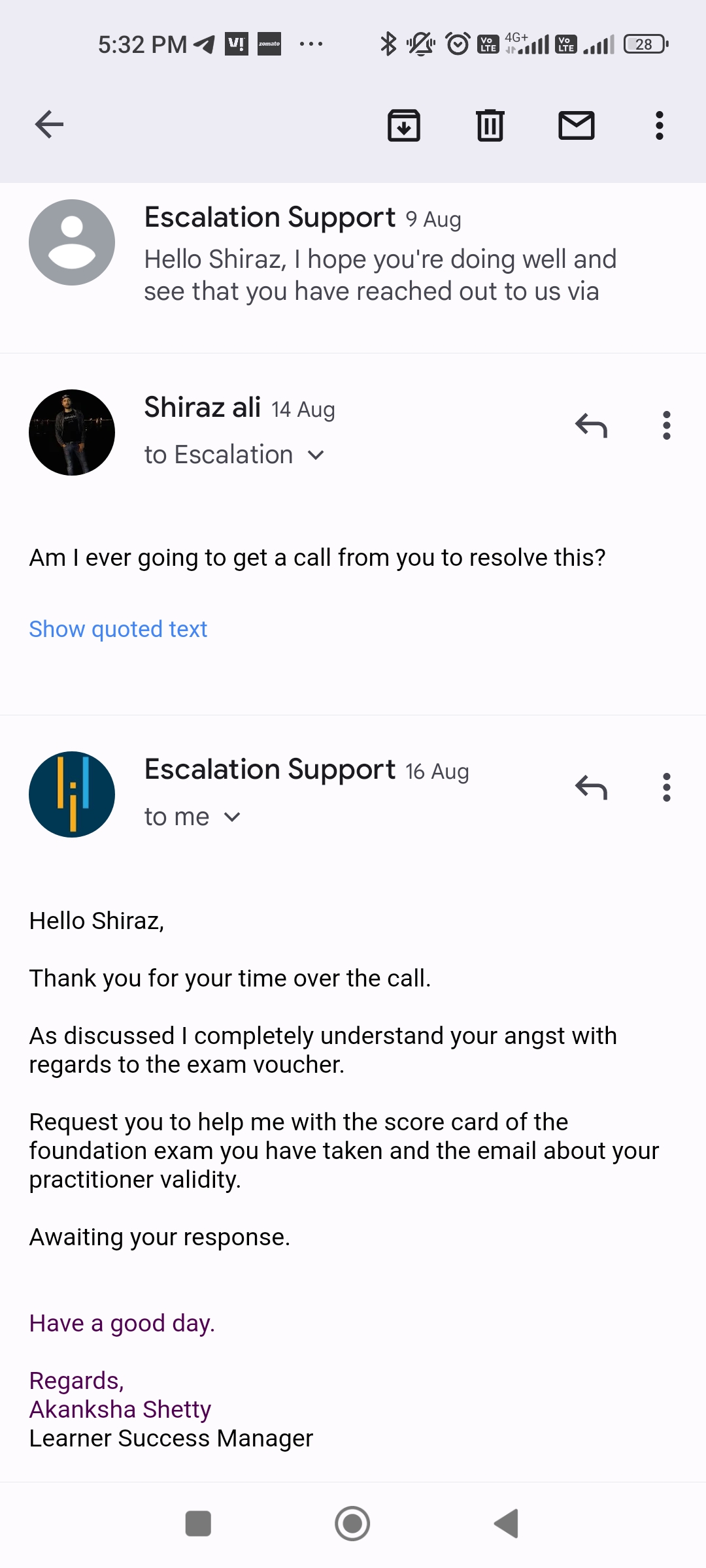Reply to the 16 Aug Escalation Support email

[591, 787]
